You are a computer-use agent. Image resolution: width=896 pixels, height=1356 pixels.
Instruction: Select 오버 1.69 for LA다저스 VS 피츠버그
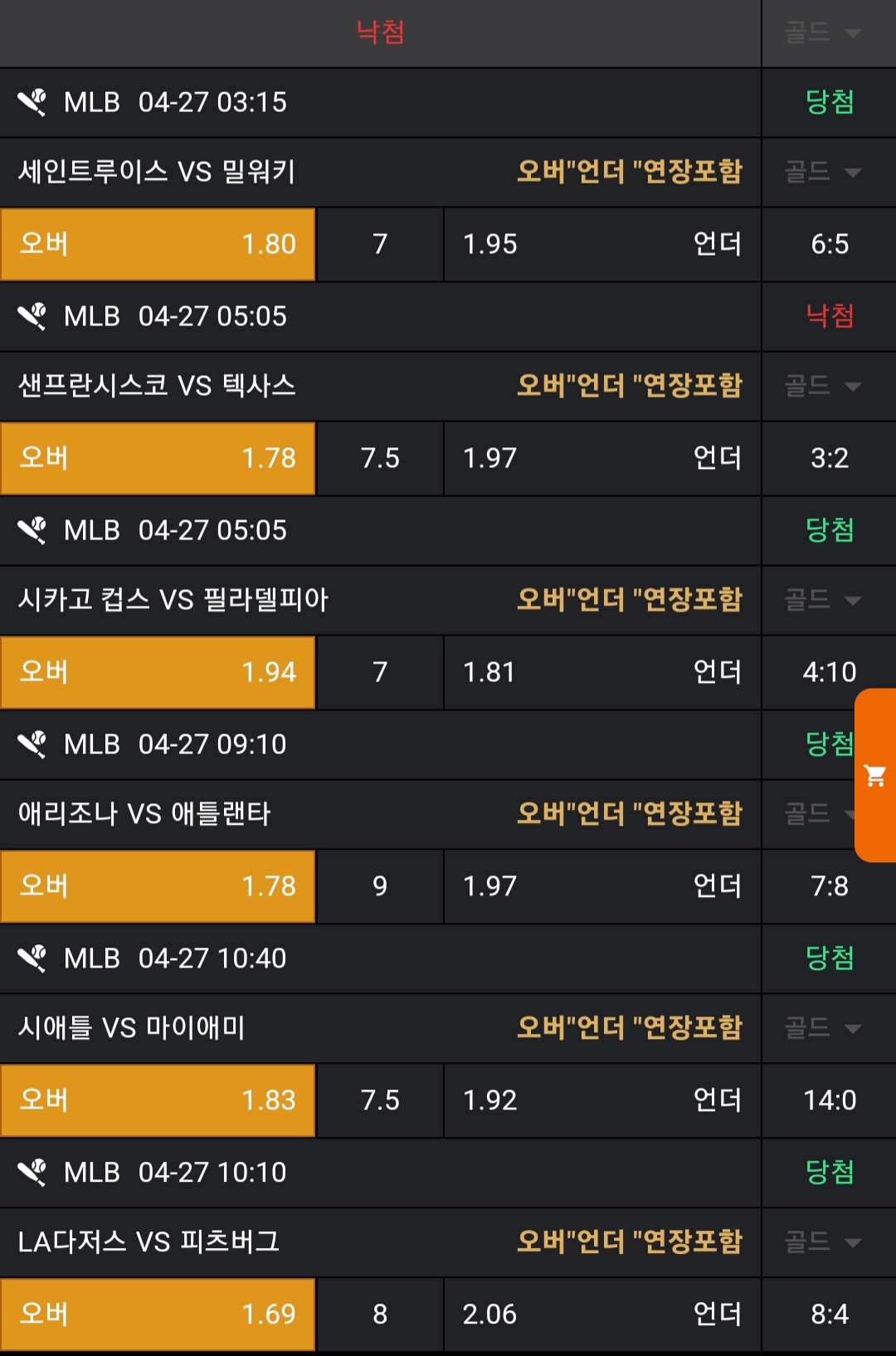pyautogui.click(x=158, y=1315)
